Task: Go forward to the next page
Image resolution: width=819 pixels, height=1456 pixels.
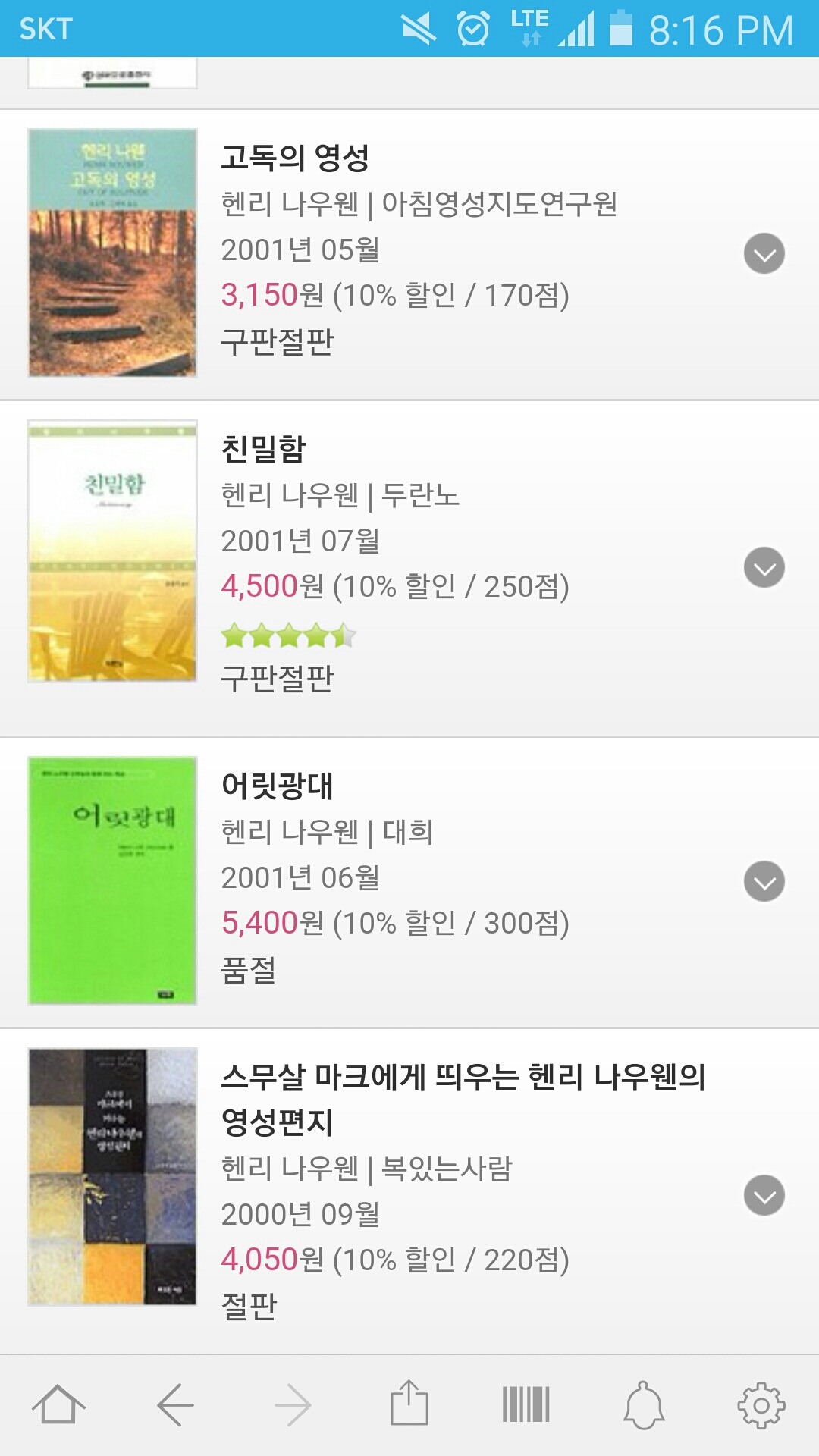Action: 293,1405
